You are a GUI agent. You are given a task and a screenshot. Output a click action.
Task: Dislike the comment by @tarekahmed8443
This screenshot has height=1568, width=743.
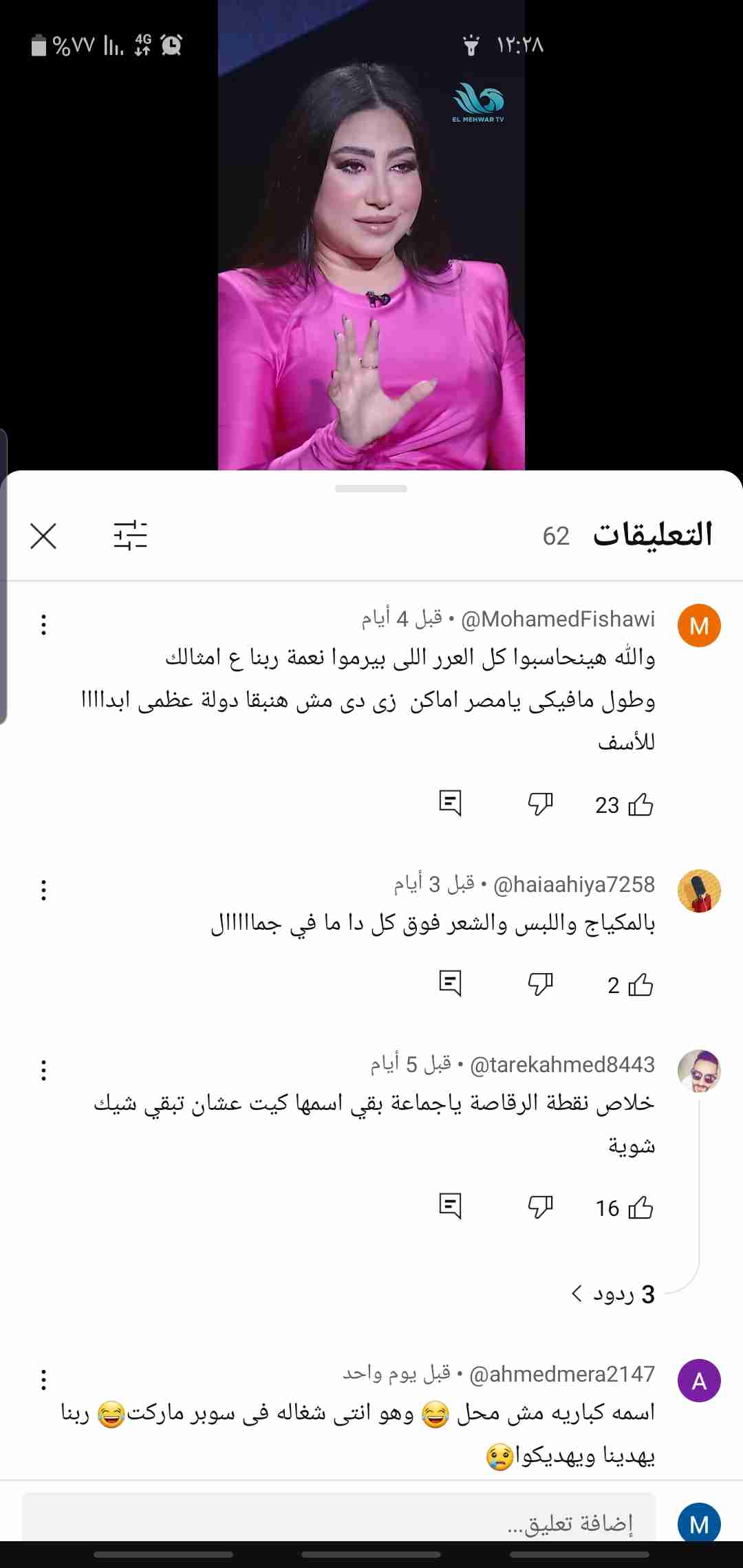540,1207
